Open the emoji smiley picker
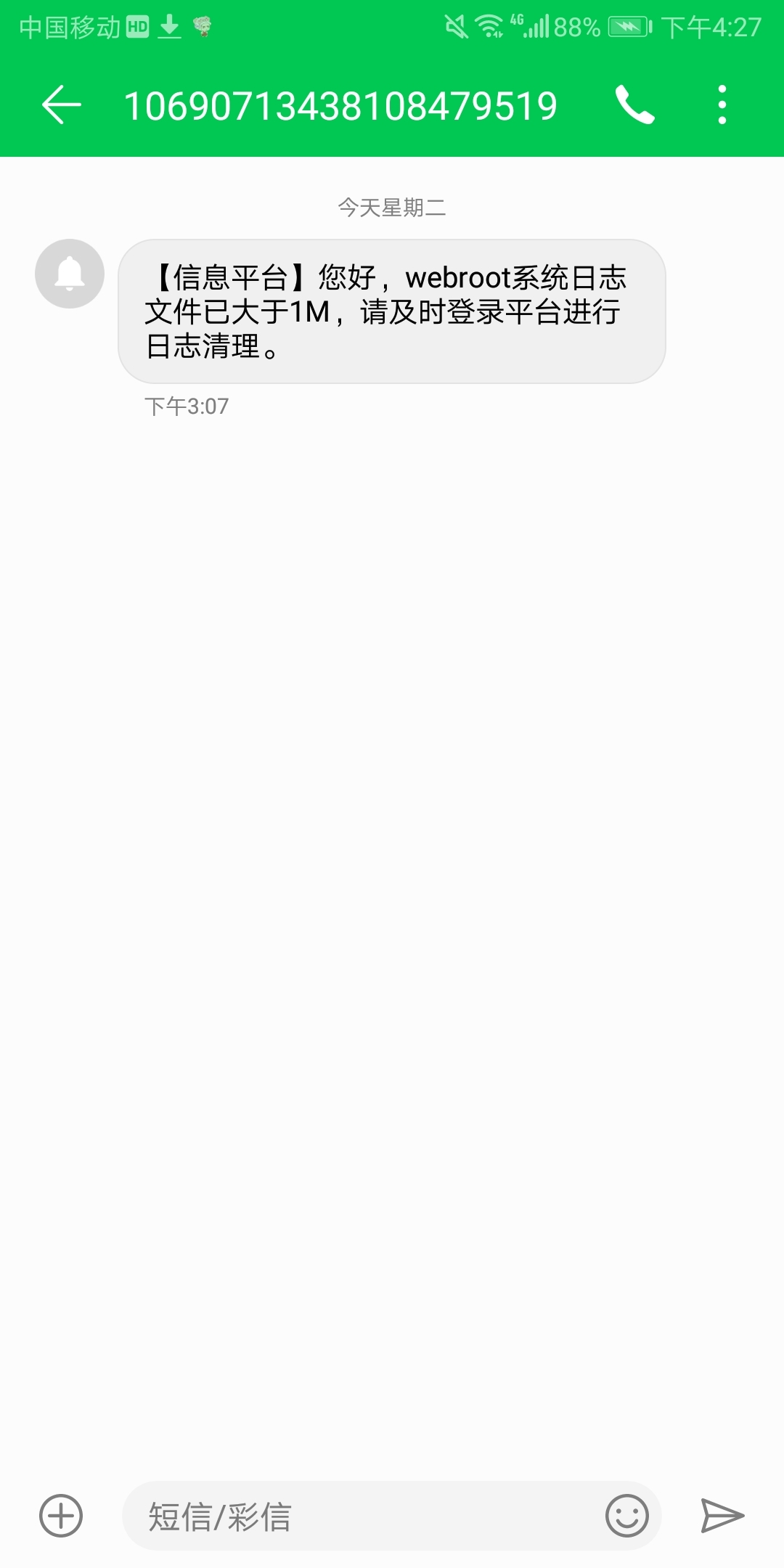This screenshot has width=784, height=1568. pyautogui.click(x=626, y=1516)
